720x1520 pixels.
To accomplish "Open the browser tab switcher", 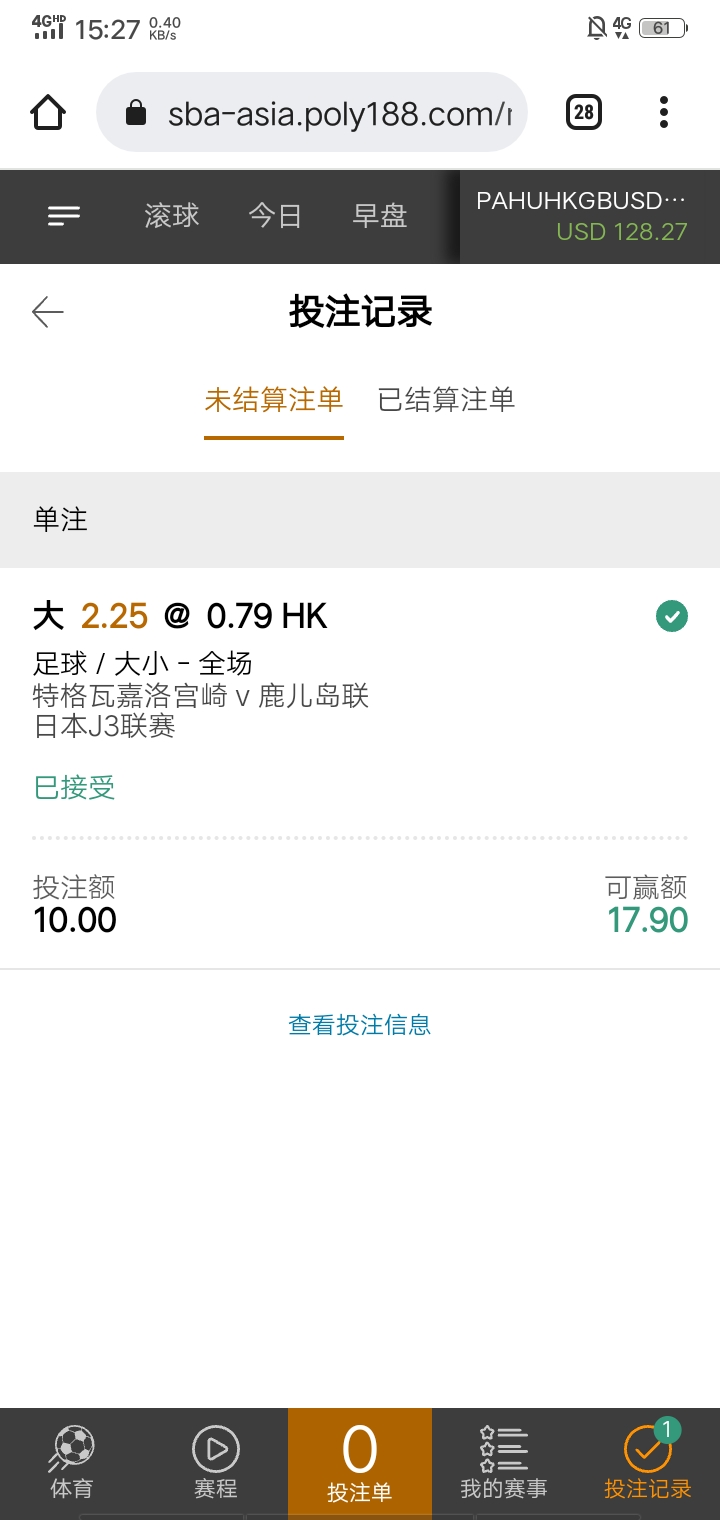I will coord(584,112).
